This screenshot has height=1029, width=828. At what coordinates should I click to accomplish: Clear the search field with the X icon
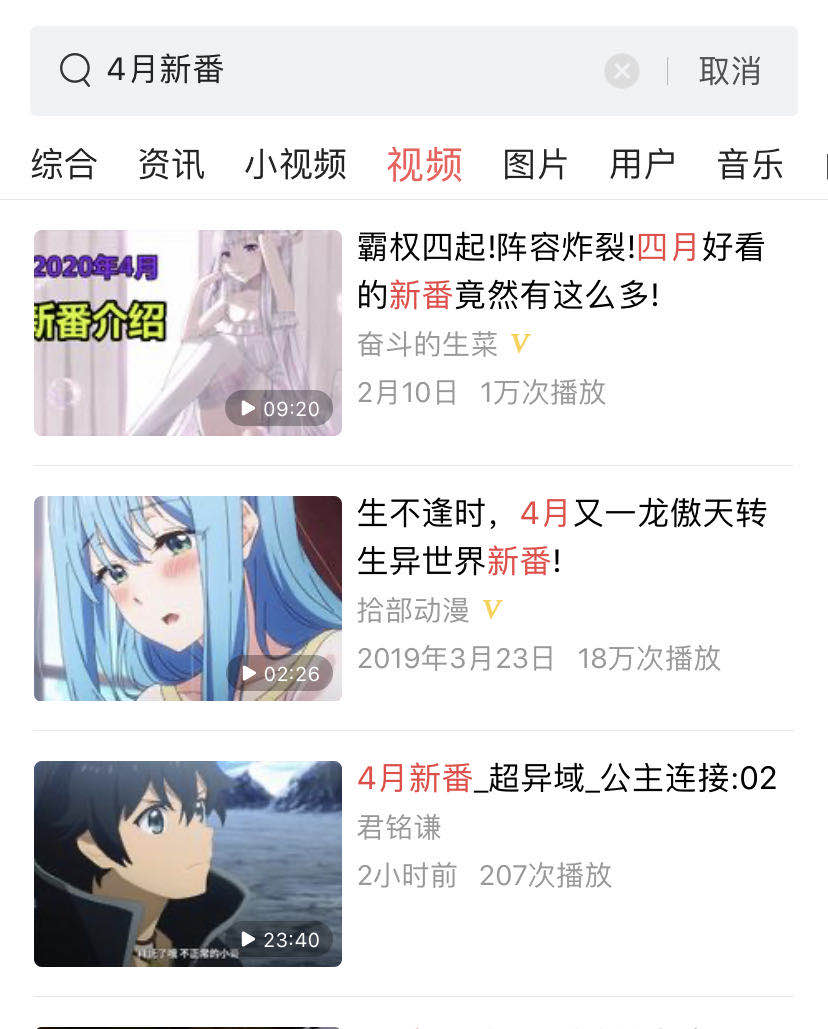coord(621,70)
